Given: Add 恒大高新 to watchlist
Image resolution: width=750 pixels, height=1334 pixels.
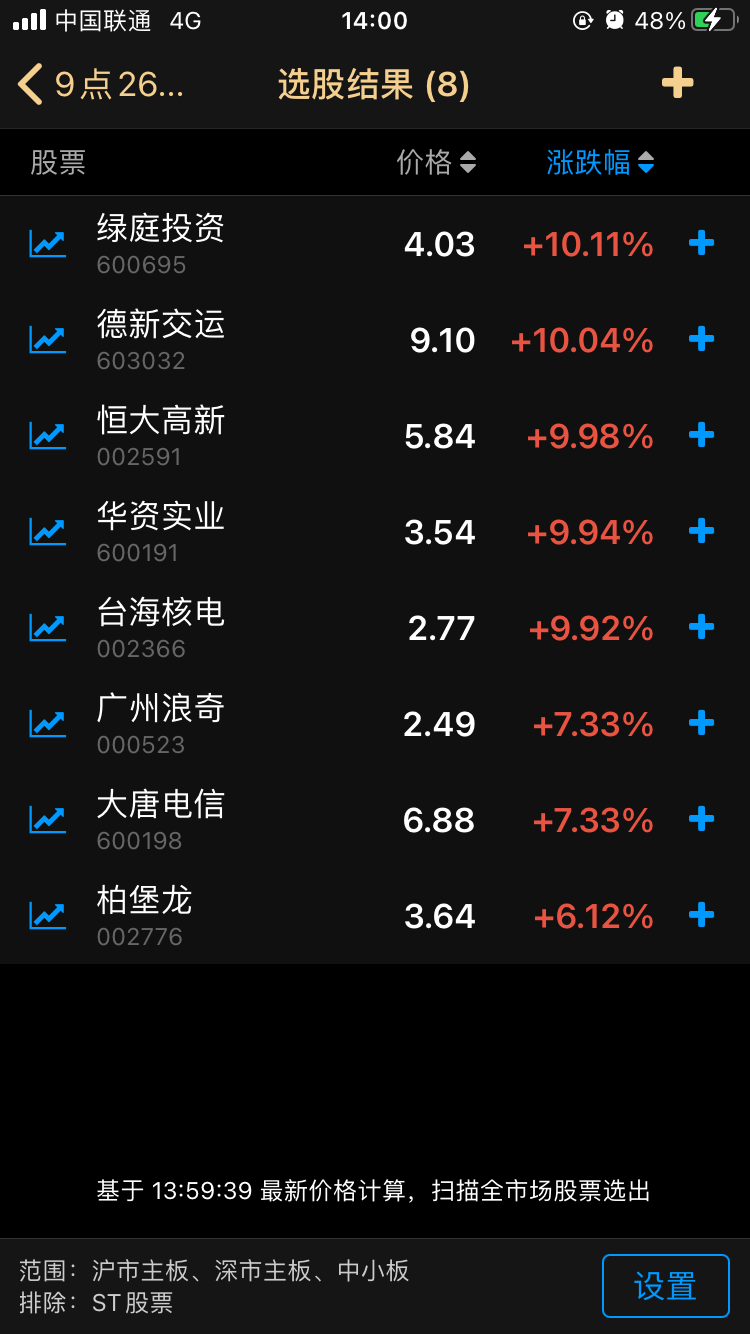Looking at the screenshot, I should click(x=702, y=435).
